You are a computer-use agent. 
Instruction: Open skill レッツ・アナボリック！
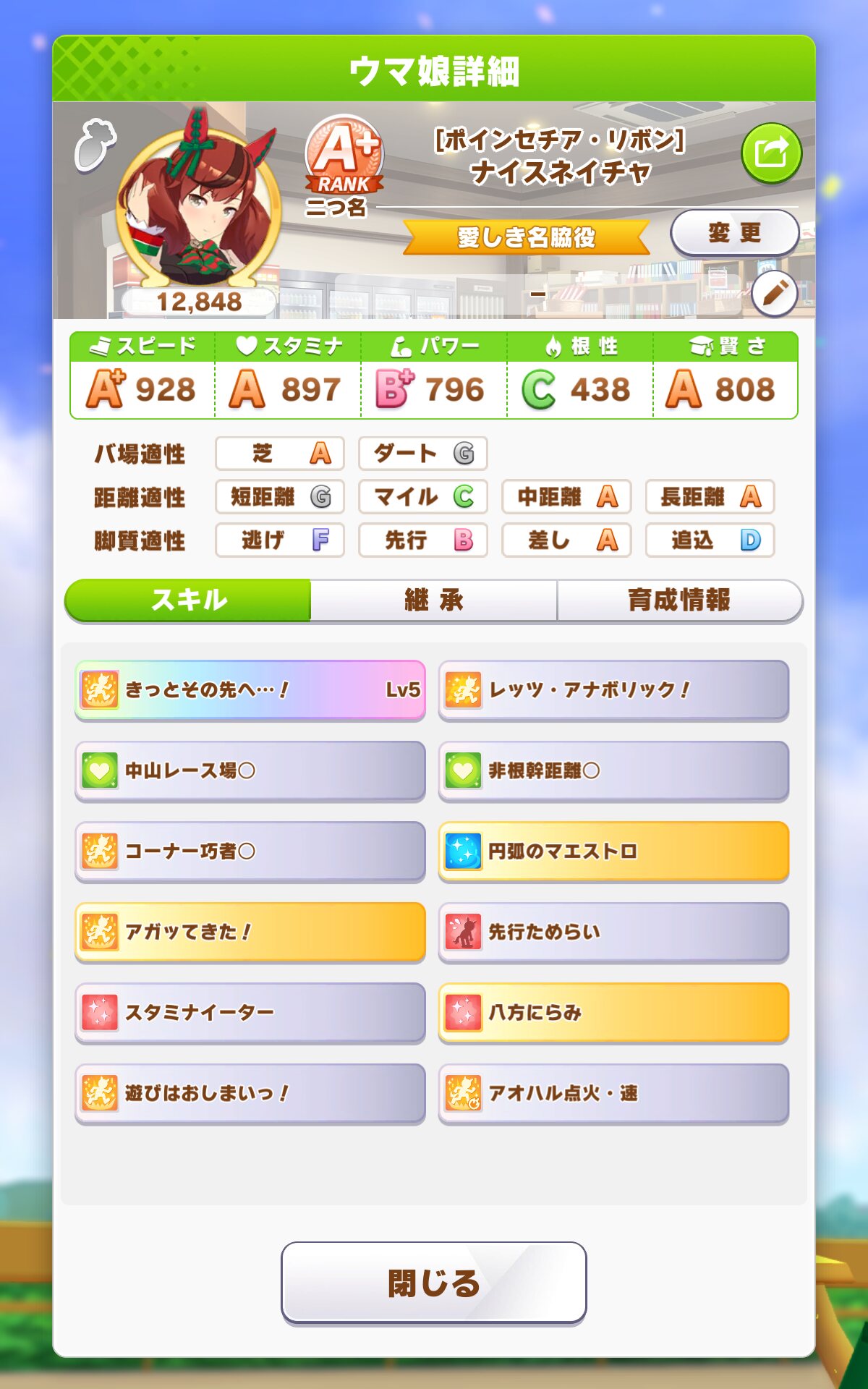tap(613, 689)
